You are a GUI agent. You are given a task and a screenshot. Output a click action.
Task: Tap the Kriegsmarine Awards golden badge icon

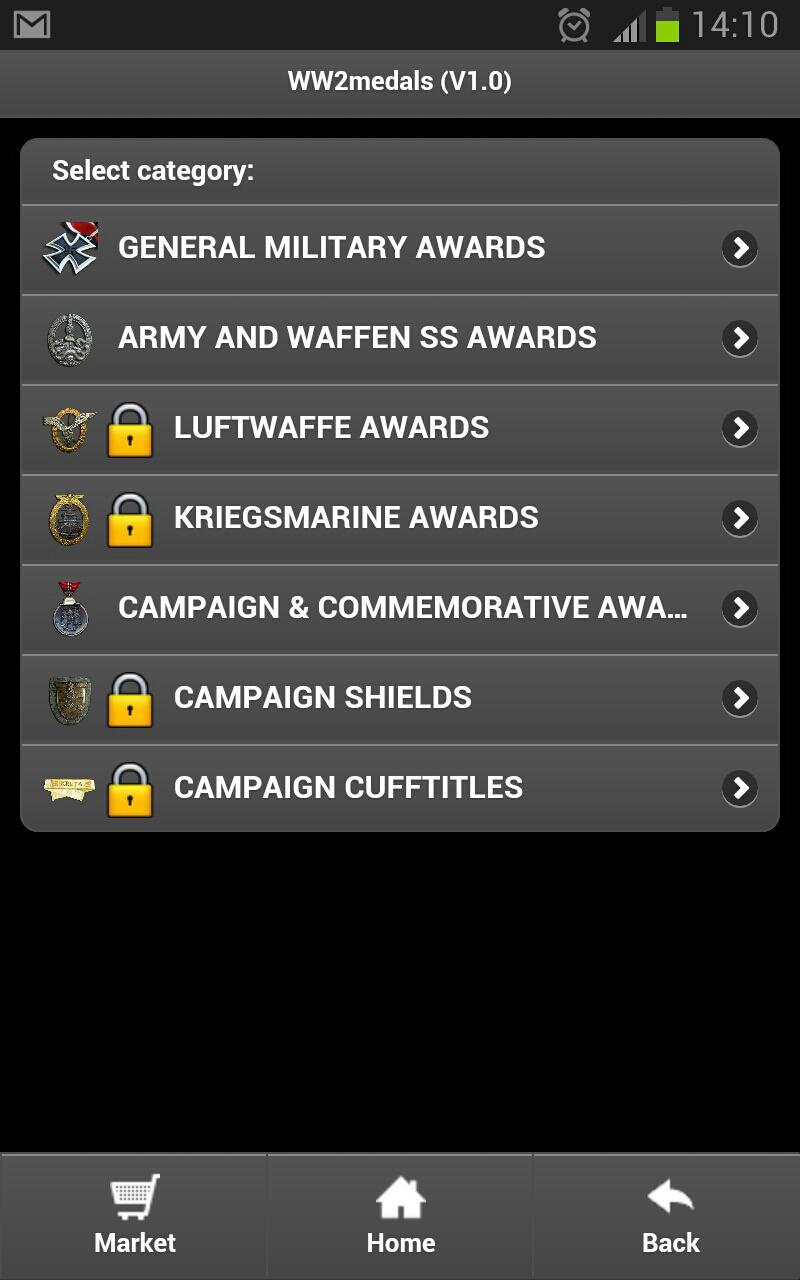click(67, 518)
